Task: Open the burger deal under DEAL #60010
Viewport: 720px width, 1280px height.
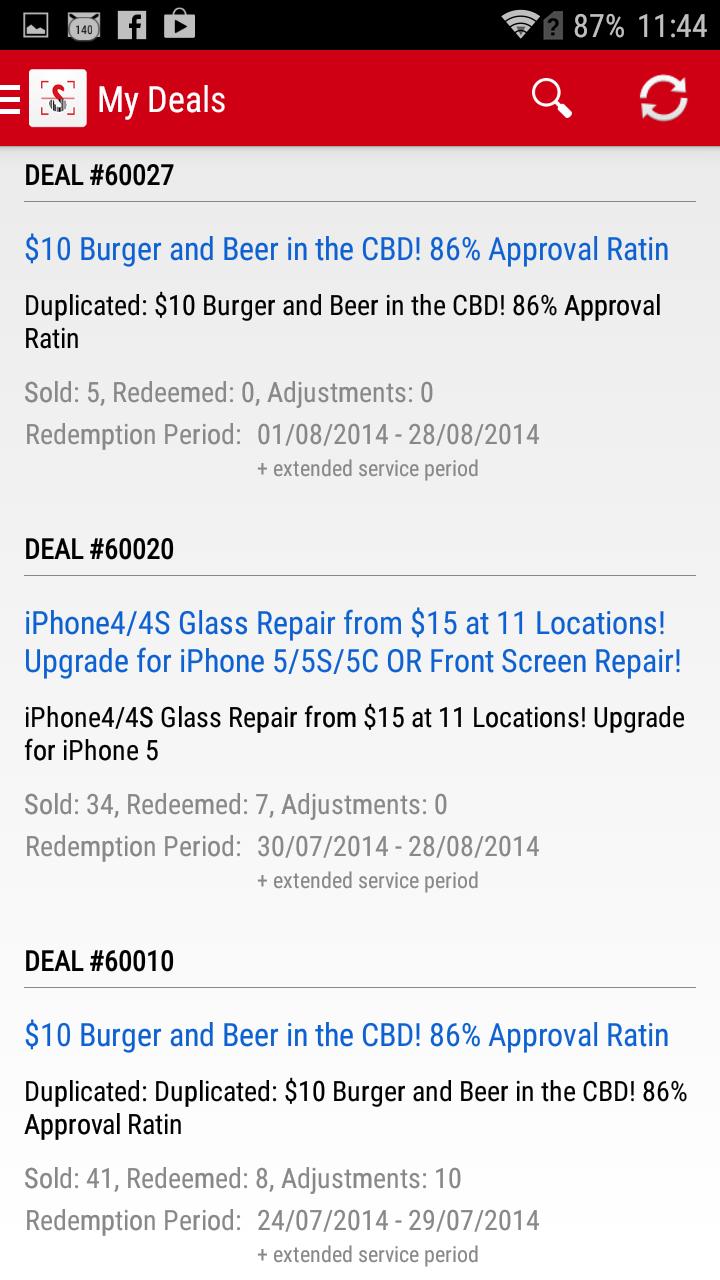Action: (345, 1035)
